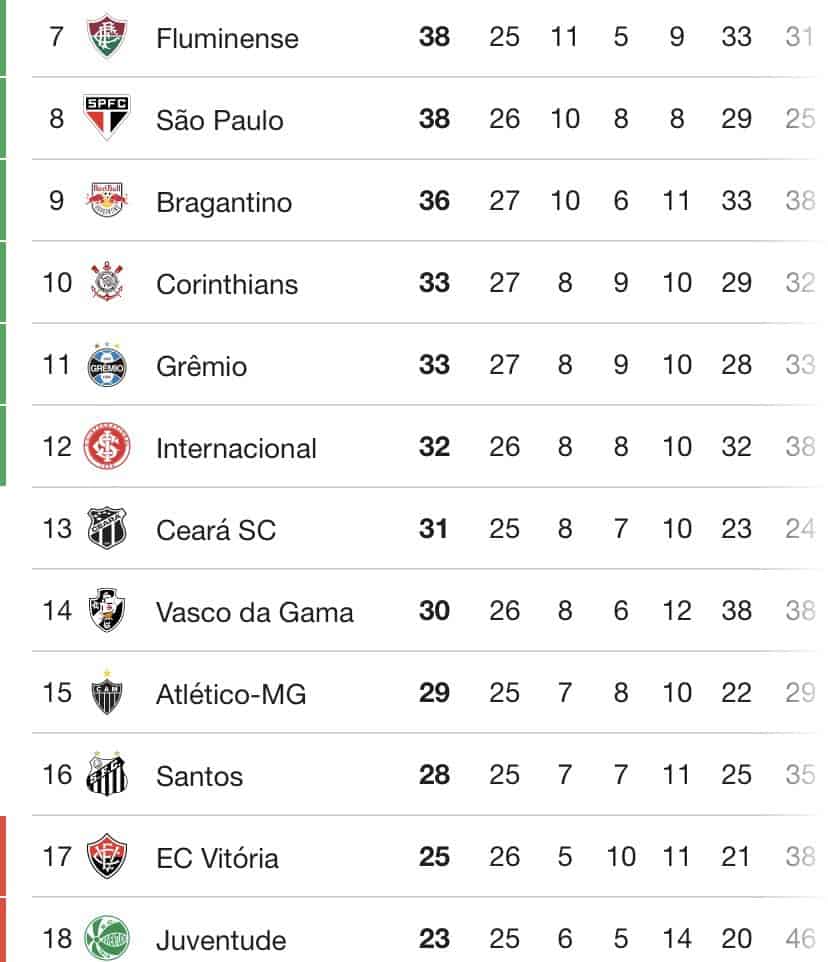
Task: Open the Internacional team row
Action: [236, 448]
